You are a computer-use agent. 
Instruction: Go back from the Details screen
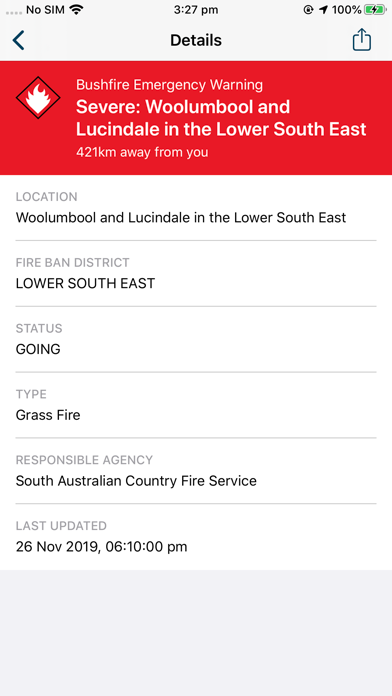18,40
